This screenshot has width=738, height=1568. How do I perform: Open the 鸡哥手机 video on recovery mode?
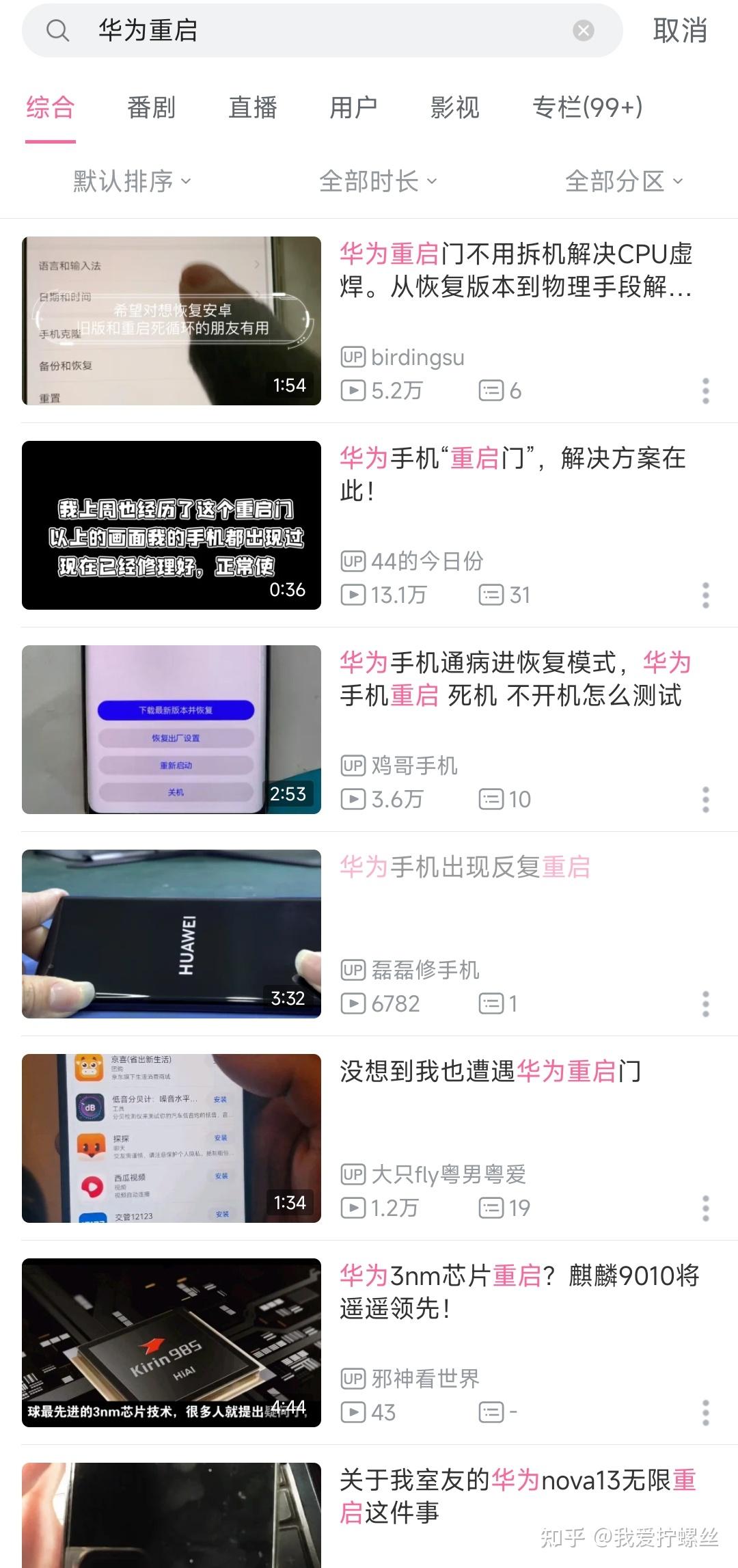pos(515,679)
